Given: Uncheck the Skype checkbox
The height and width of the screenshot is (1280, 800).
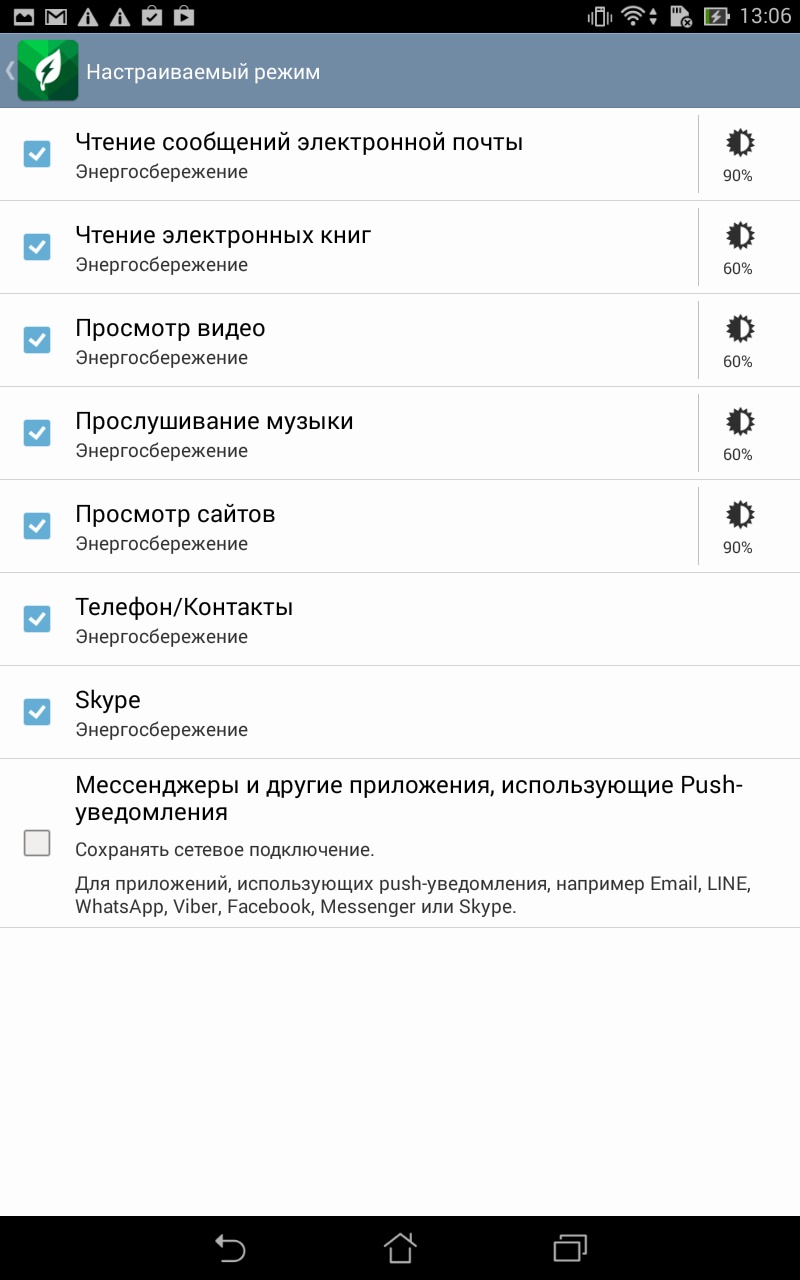Looking at the screenshot, I should [x=37, y=712].
